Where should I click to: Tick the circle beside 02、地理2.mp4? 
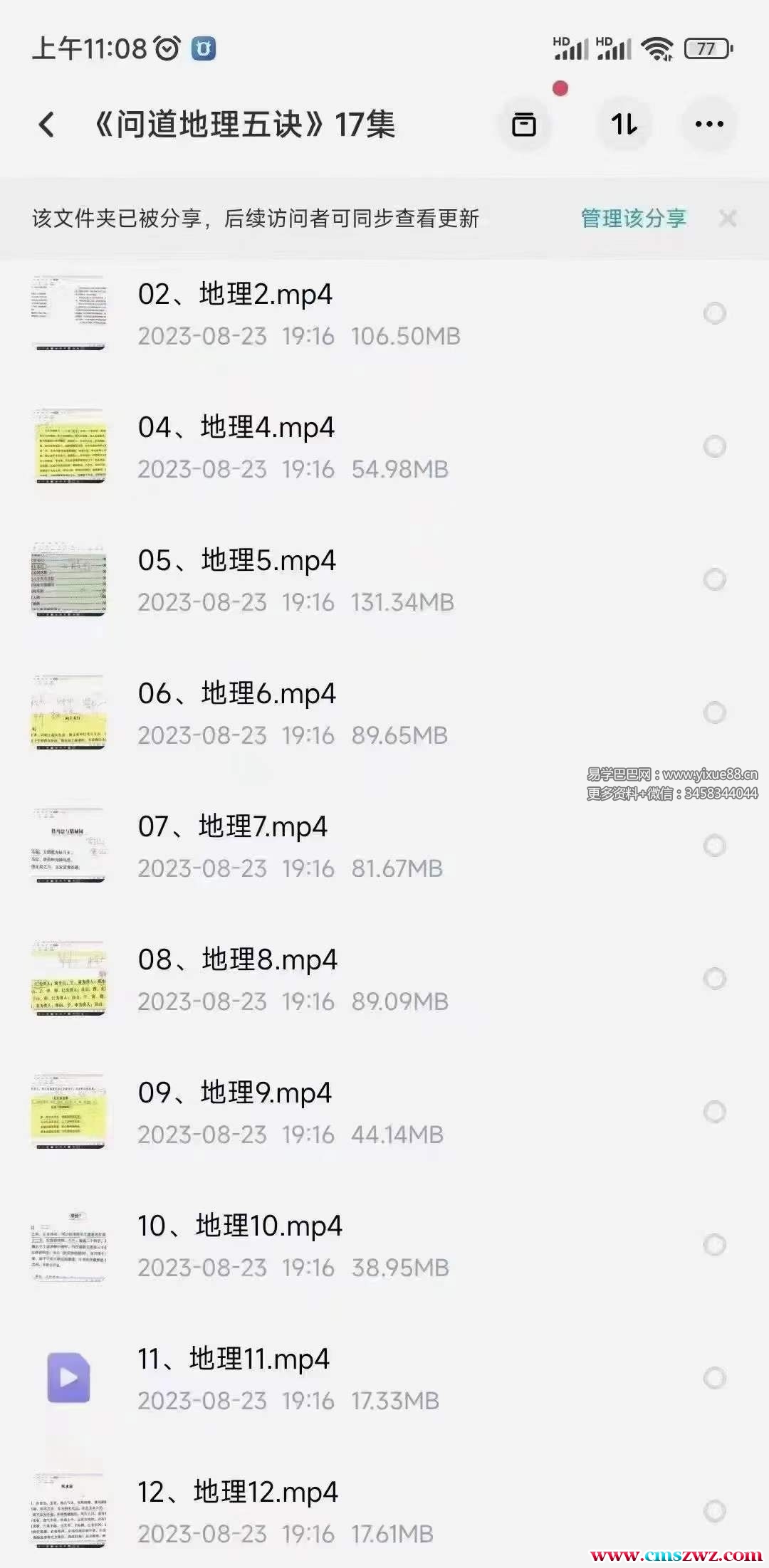click(714, 313)
